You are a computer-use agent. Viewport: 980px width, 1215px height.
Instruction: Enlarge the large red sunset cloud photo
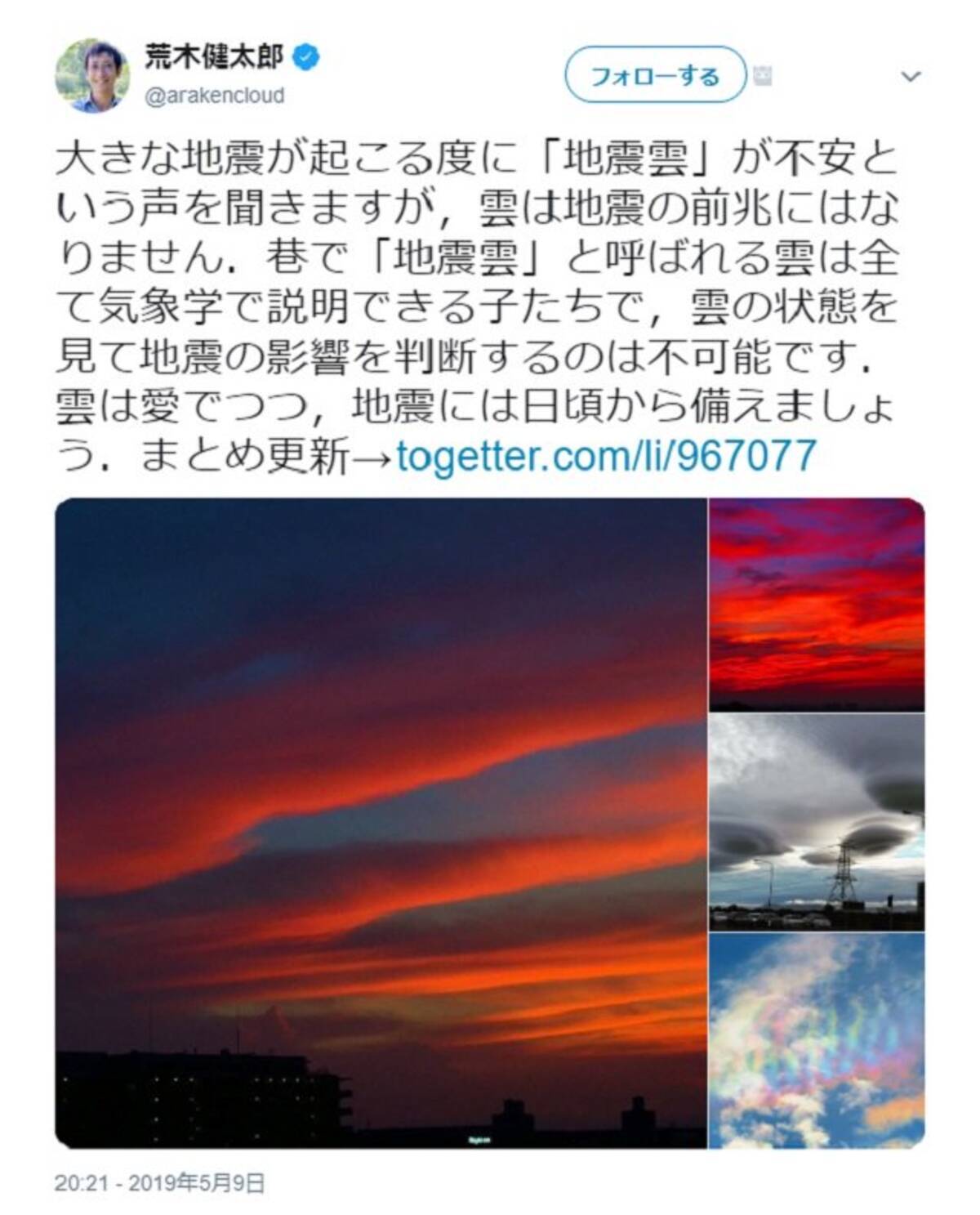381,822
